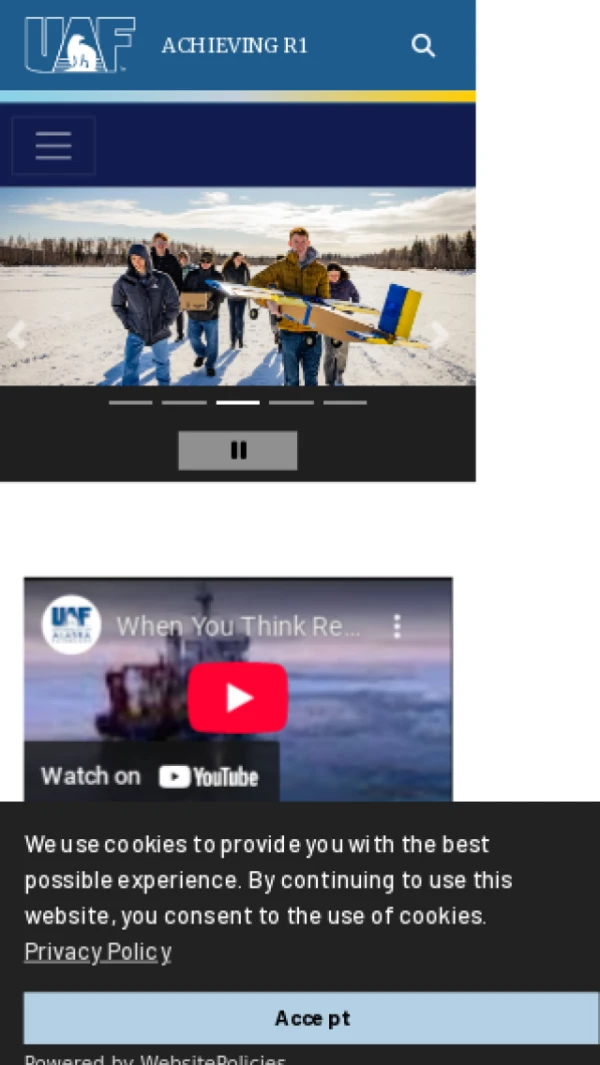Jump to the fifth carousel slide indicator
This screenshot has width=600, height=1065.
pos(345,402)
